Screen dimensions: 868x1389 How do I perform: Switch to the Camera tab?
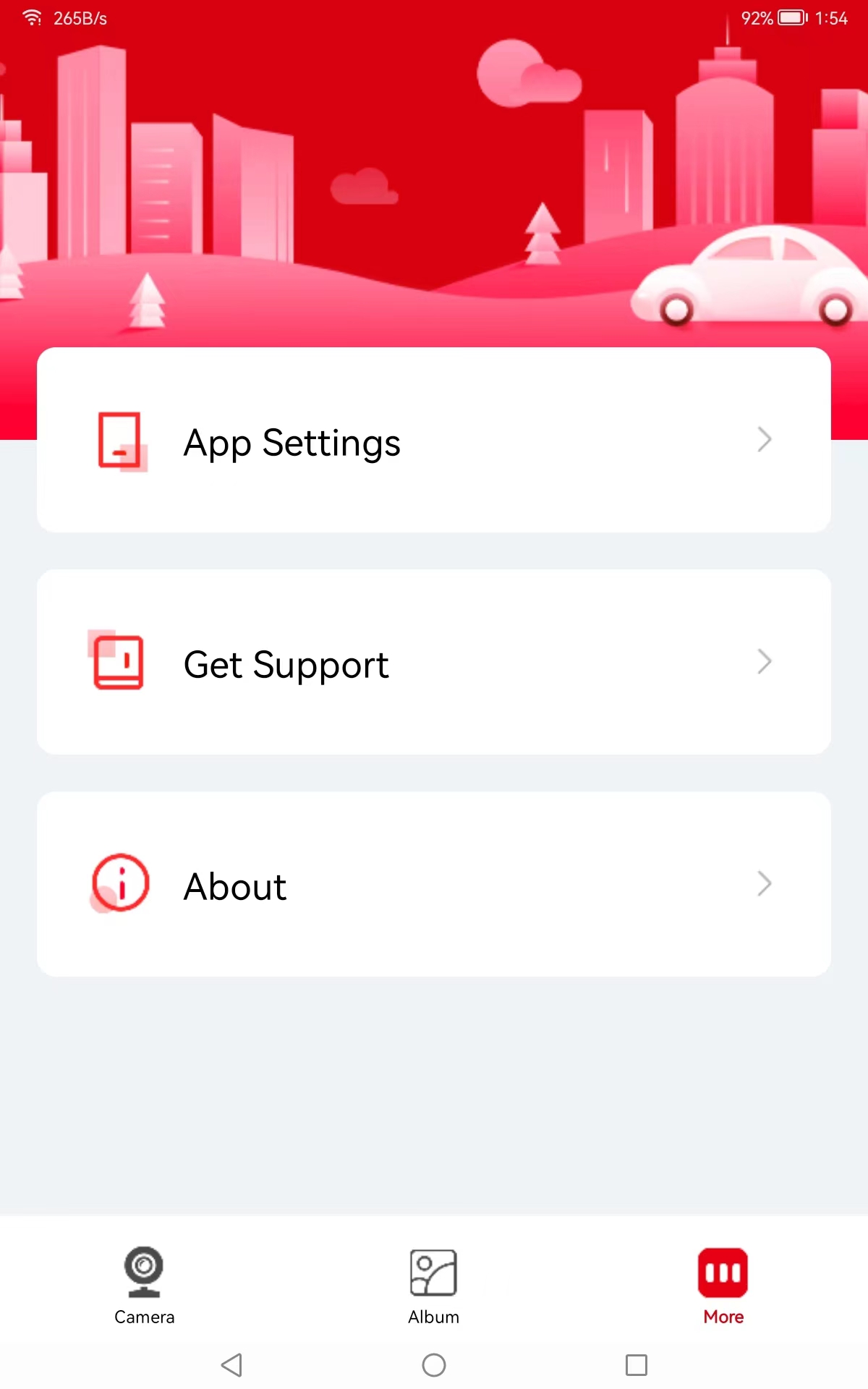(x=144, y=1286)
